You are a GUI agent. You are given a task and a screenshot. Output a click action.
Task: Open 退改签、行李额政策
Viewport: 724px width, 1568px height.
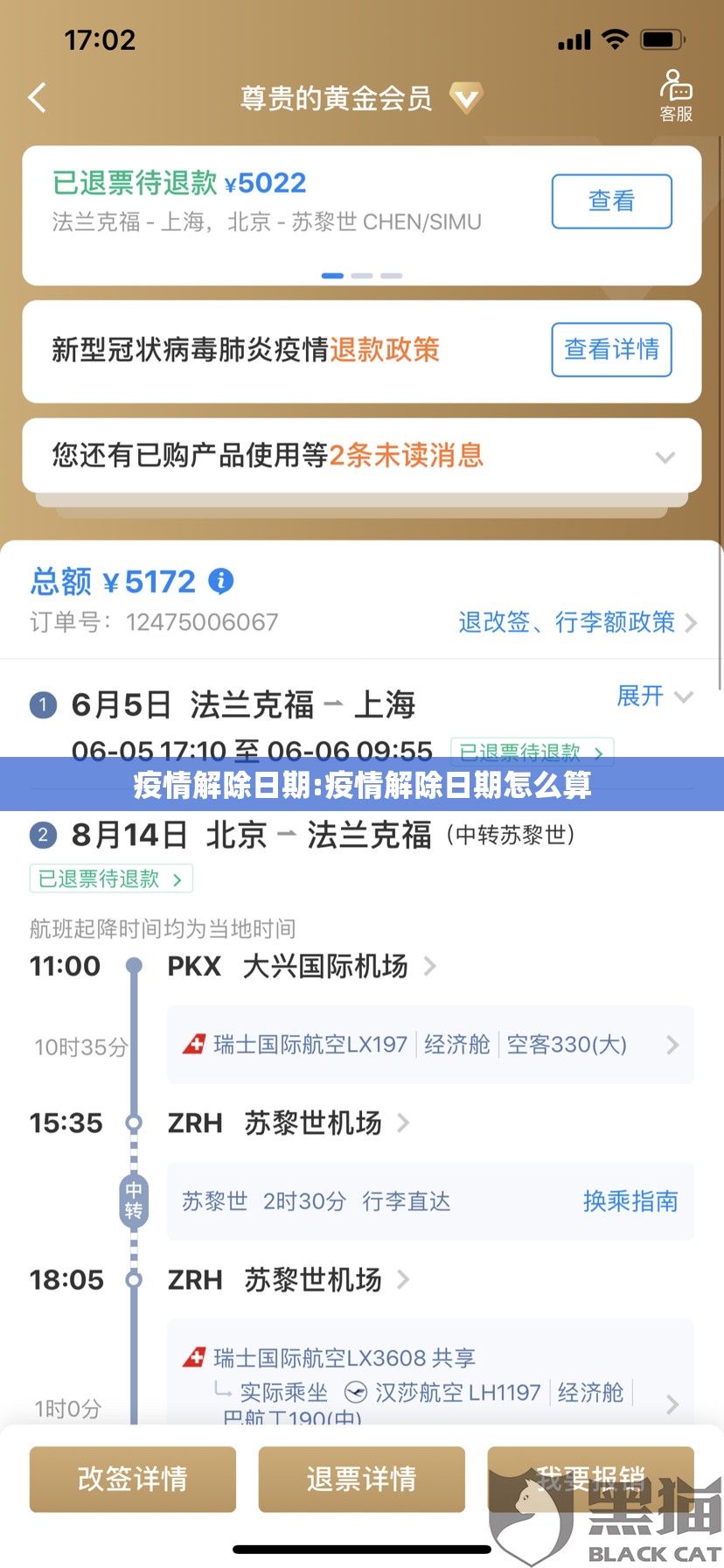[577, 622]
